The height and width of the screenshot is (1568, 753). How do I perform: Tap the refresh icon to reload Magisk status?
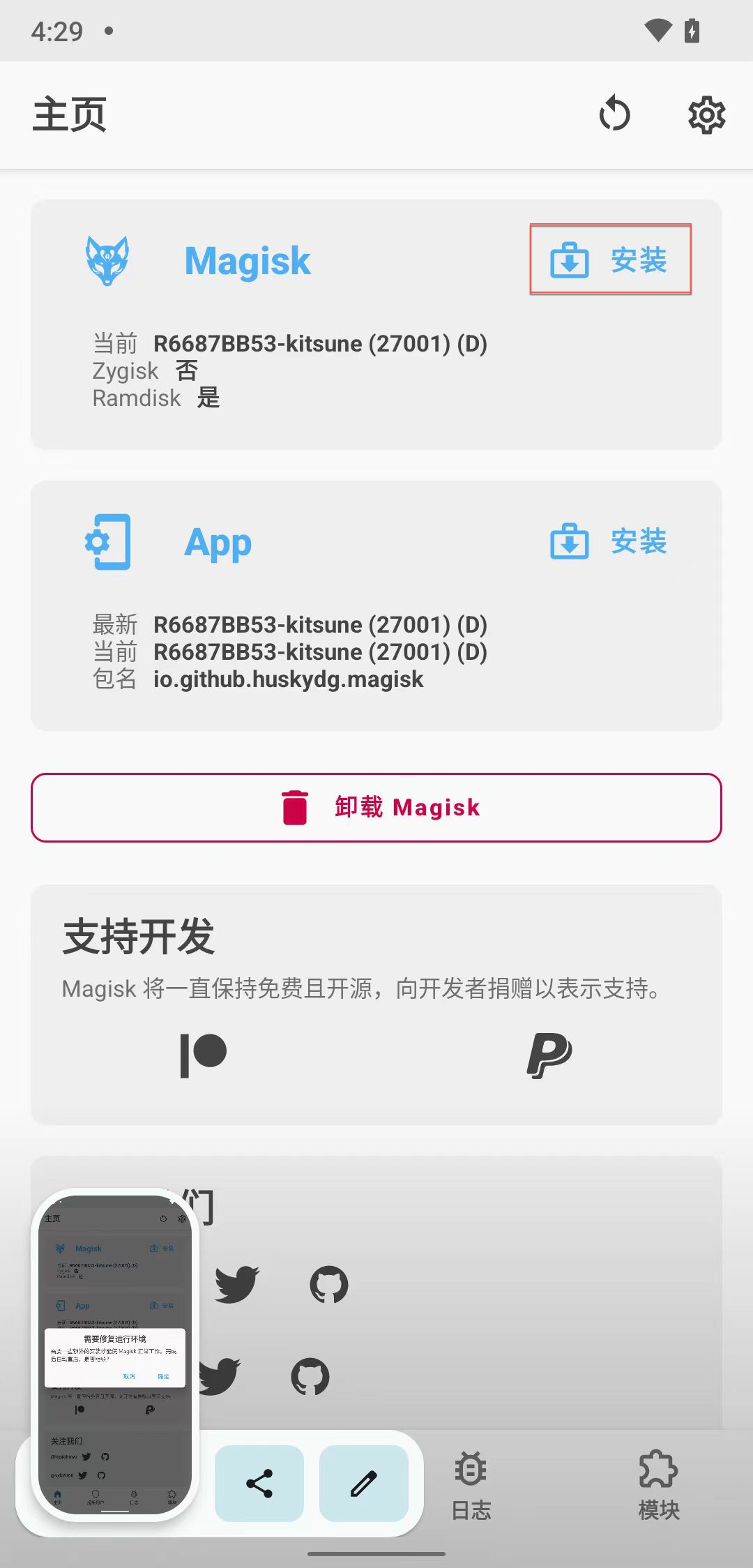click(x=613, y=114)
